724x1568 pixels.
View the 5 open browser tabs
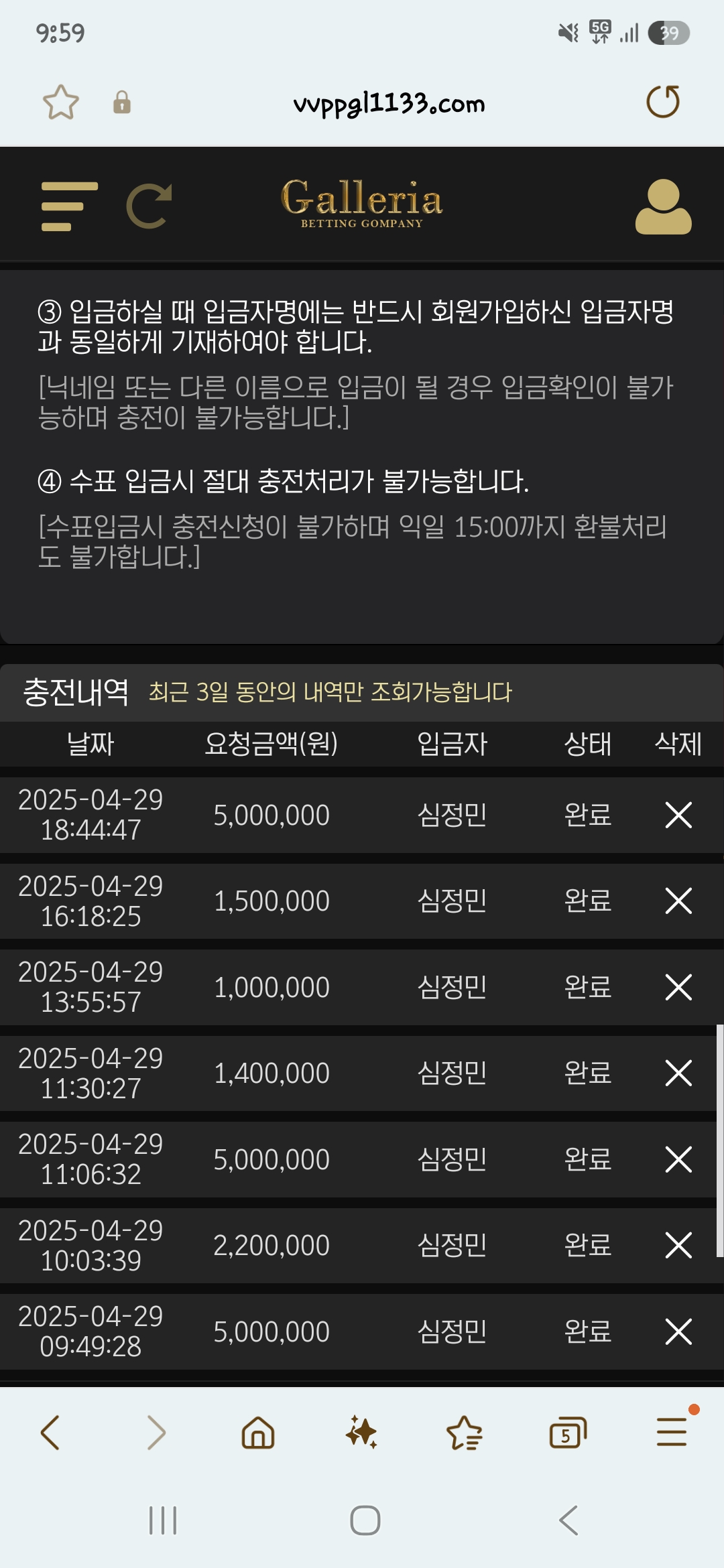point(567,1433)
